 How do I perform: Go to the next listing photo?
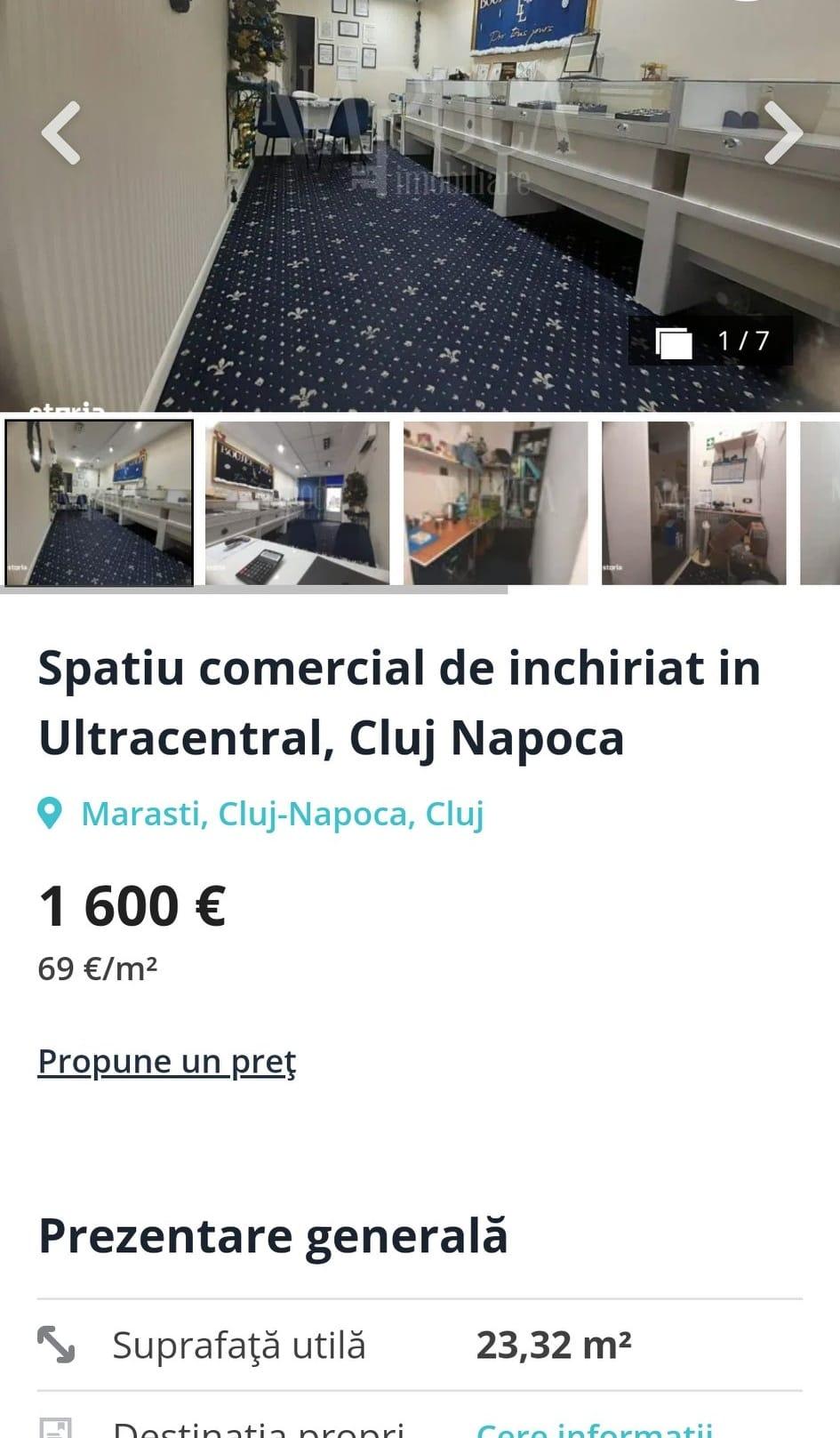click(783, 133)
